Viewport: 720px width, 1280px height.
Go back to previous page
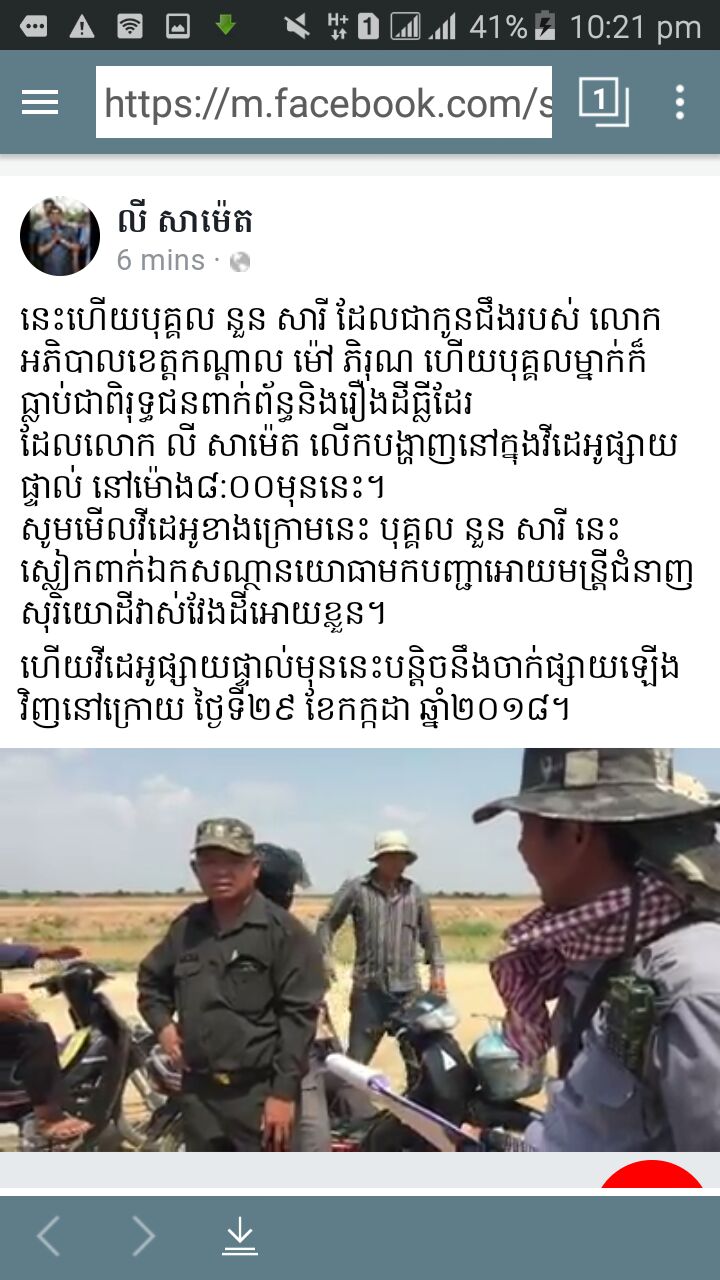[x=48, y=1237]
